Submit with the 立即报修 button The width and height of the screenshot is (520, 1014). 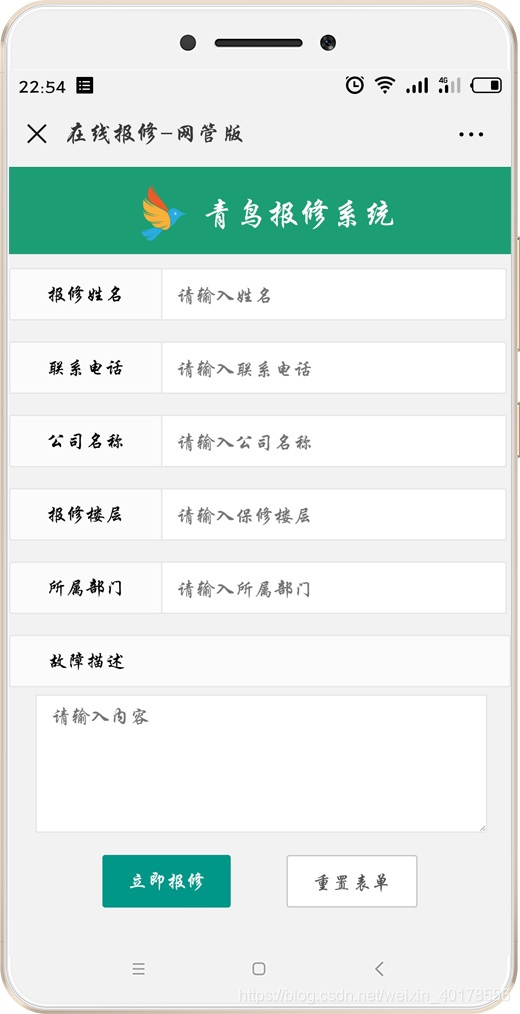pos(166,881)
